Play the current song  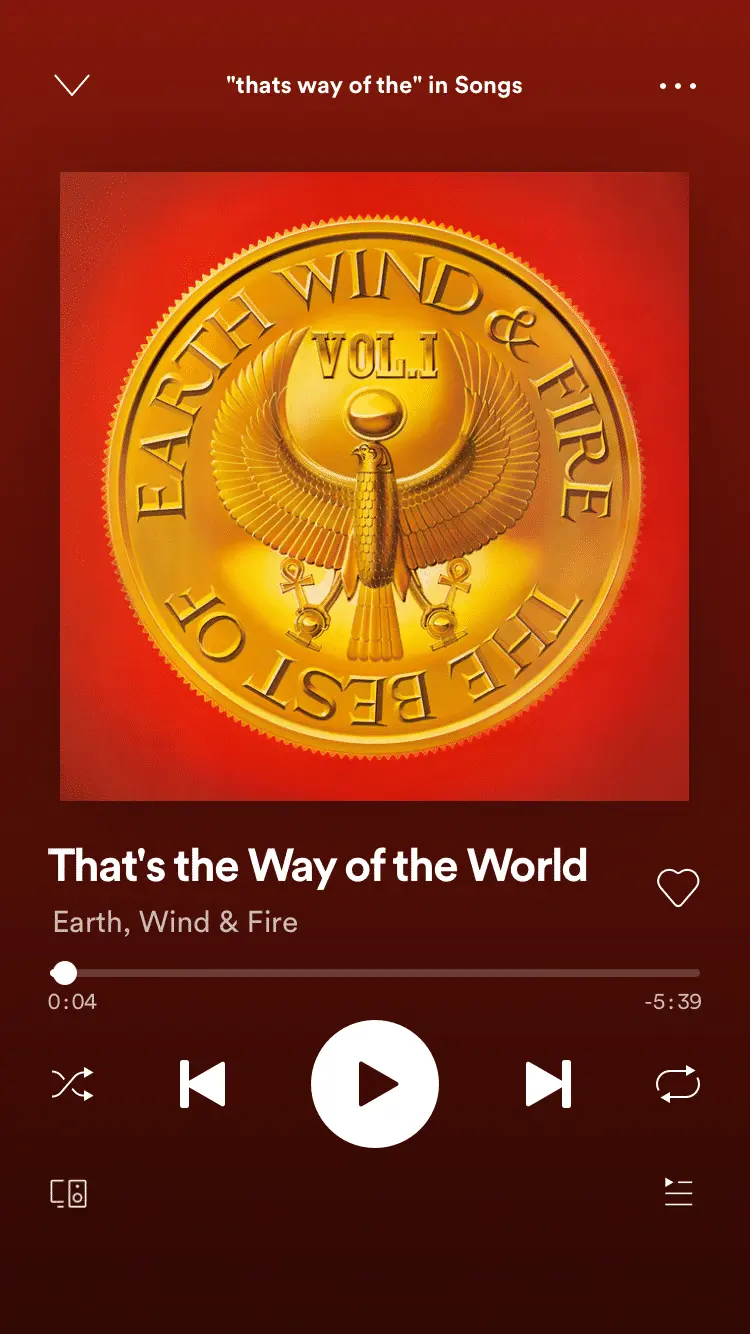pyautogui.click(x=375, y=1084)
